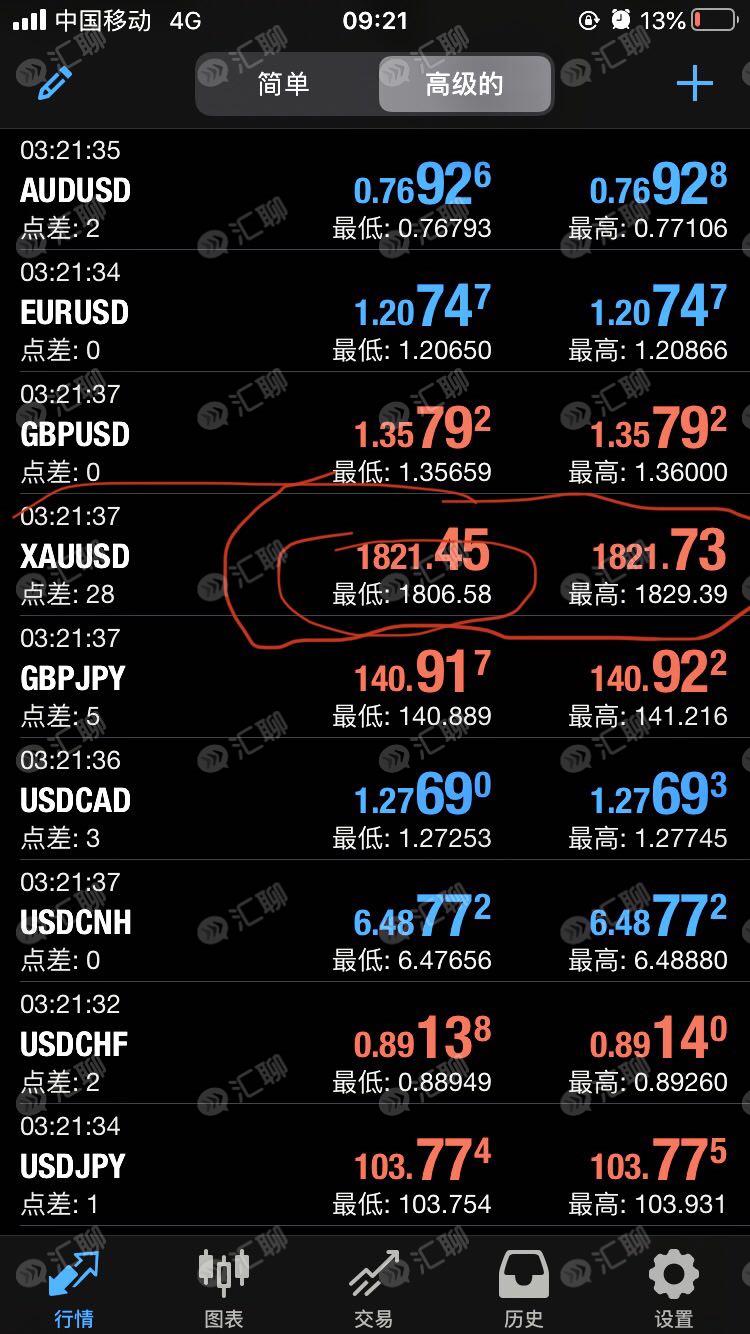Open the 设置 settings tab
The image size is (750, 1334).
click(674, 1287)
